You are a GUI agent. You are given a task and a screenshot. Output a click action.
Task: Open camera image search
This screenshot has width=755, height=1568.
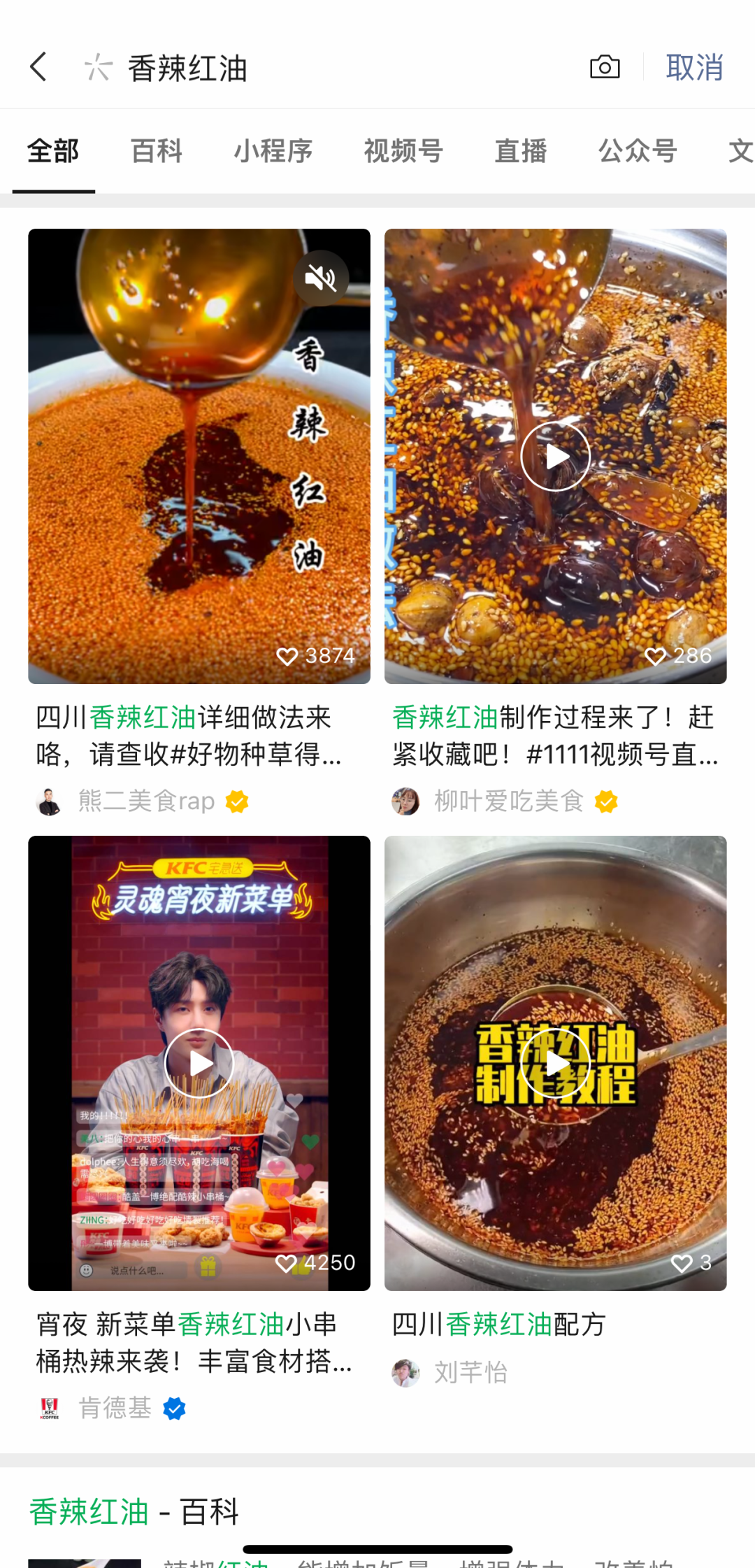(x=605, y=68)
